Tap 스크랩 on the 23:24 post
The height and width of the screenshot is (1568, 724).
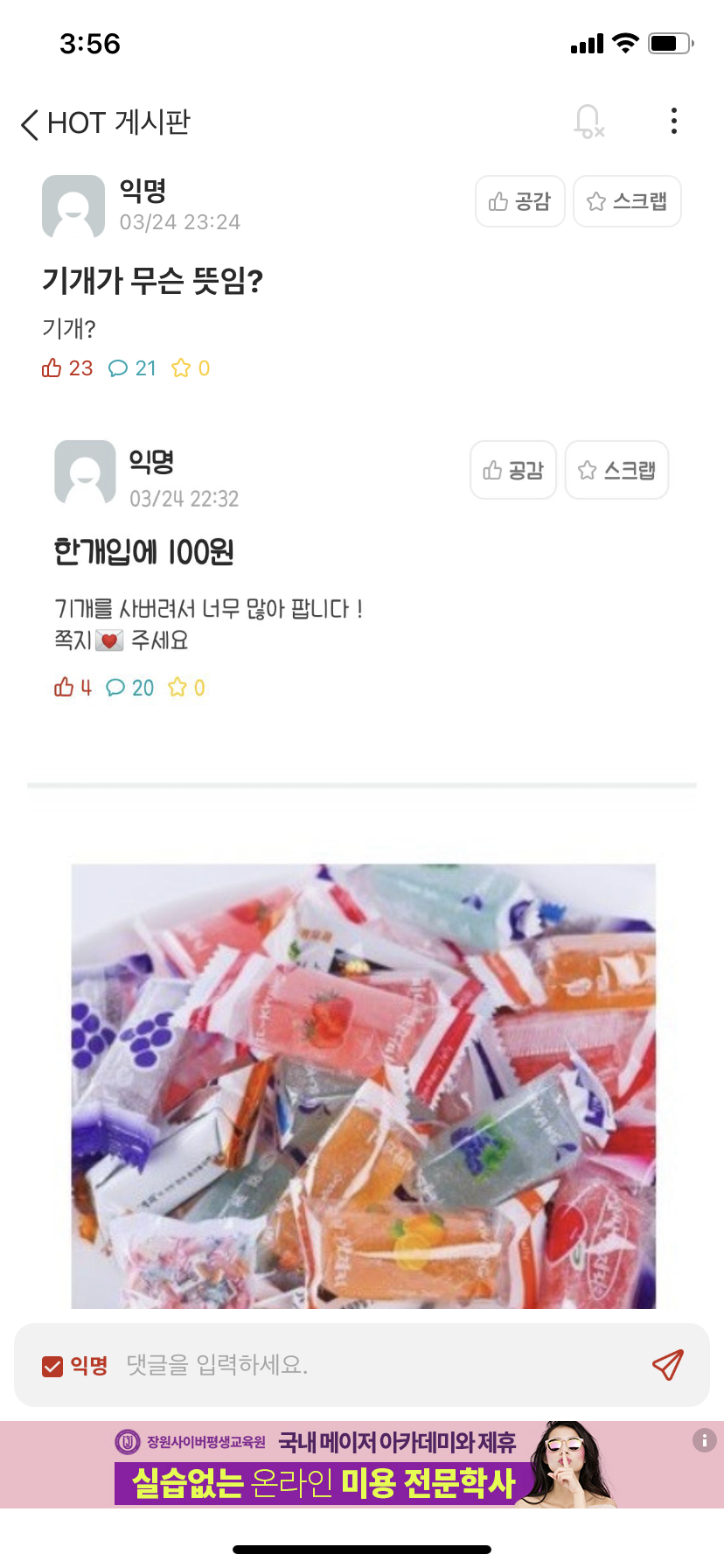[x=627, y=201]
